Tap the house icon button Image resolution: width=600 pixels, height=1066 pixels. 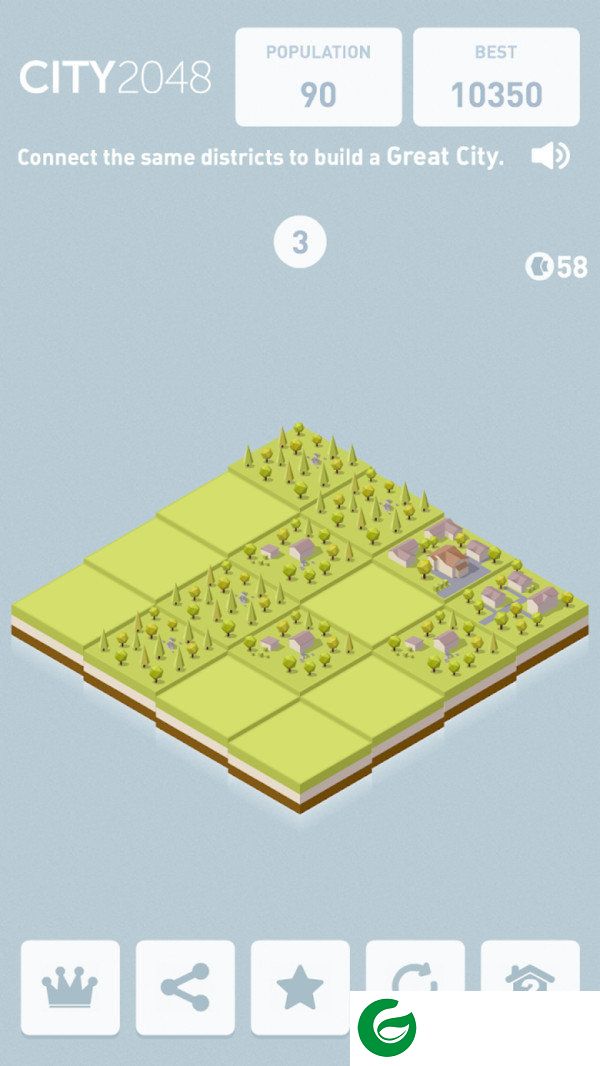point(530,966)
